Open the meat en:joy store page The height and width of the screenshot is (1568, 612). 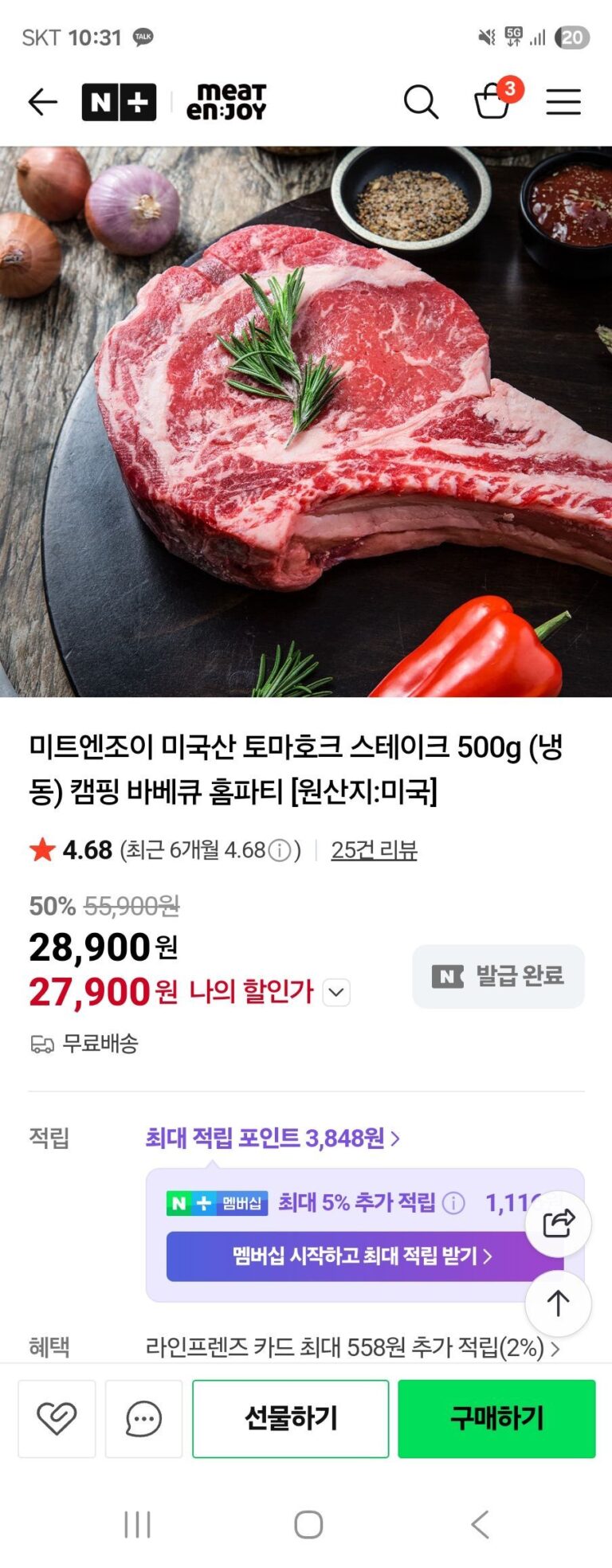pyautogui.click(x=226, y=102)
